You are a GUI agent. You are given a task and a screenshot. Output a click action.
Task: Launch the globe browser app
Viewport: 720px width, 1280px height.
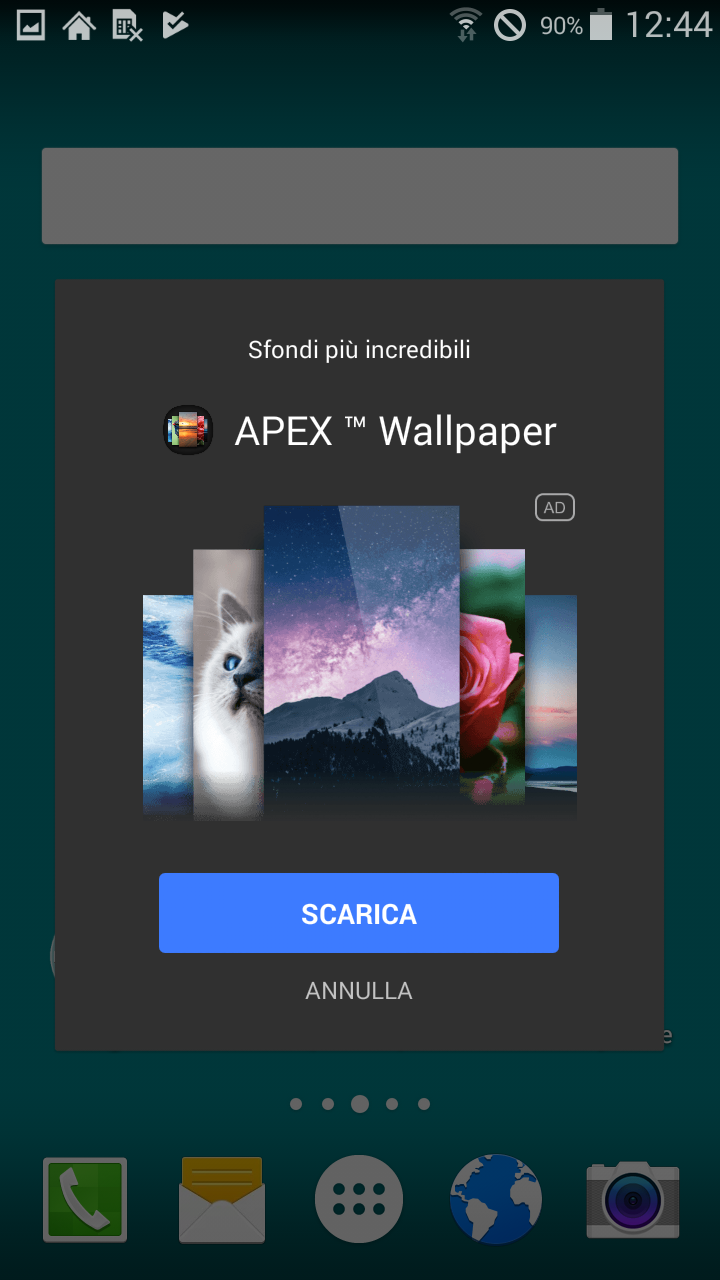(496, 1199)
